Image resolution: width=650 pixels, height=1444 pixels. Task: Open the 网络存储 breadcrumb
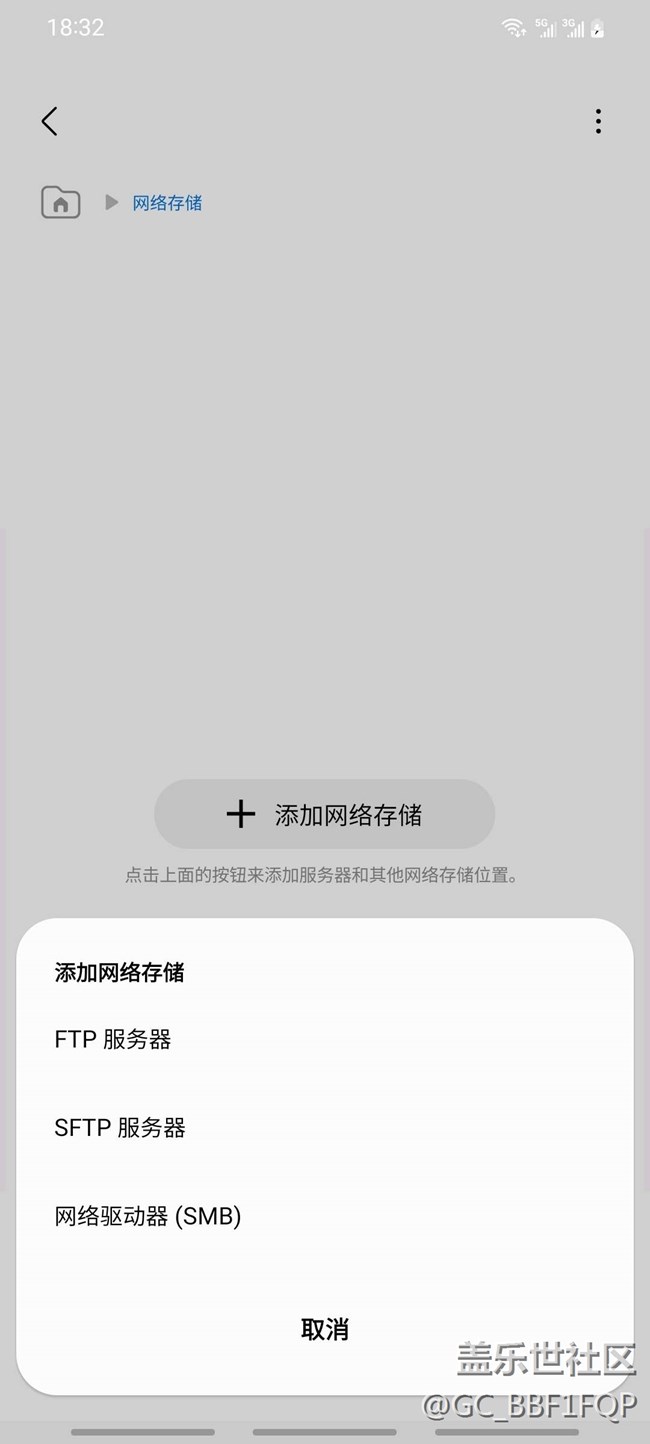click(x=167, y=203)
